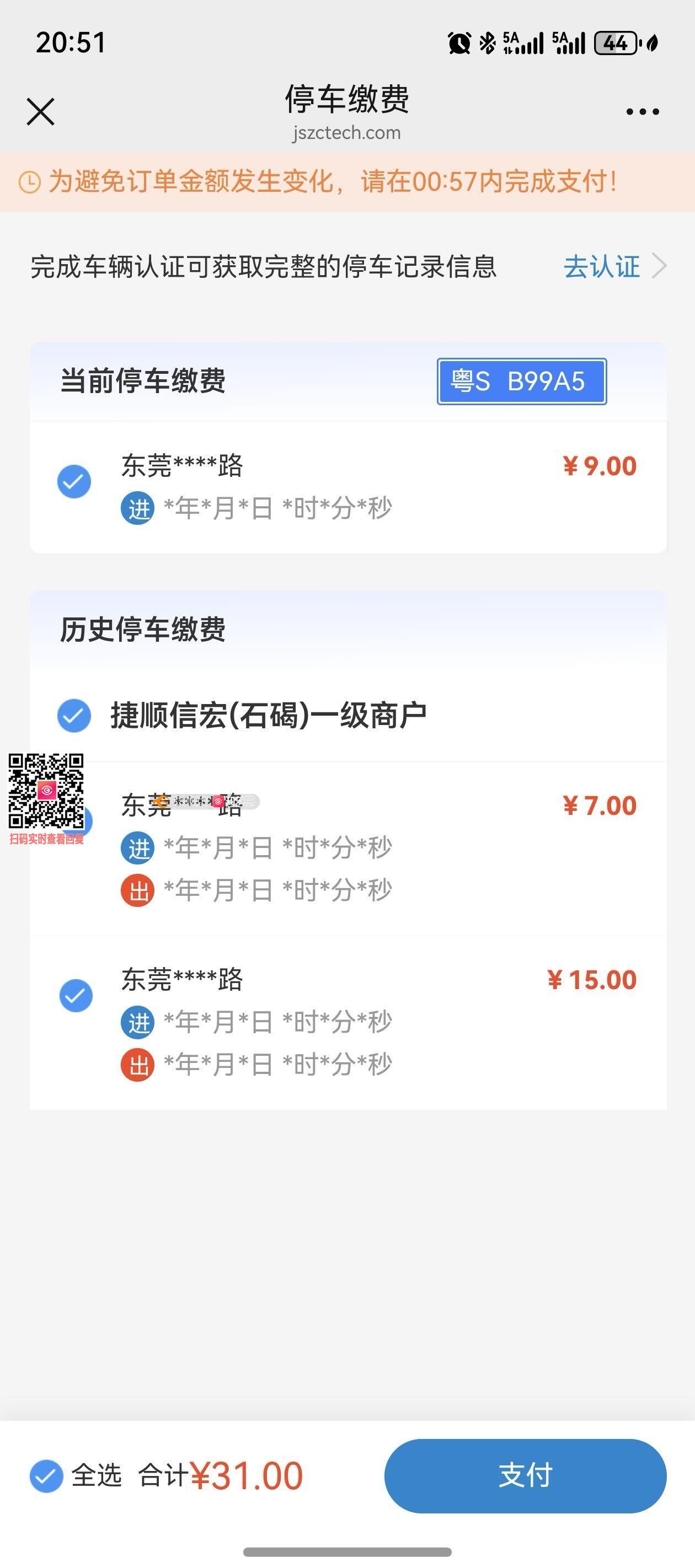
Task: Toggle the 全选 select-all checkbox
Action: [x=46, y=1476]
